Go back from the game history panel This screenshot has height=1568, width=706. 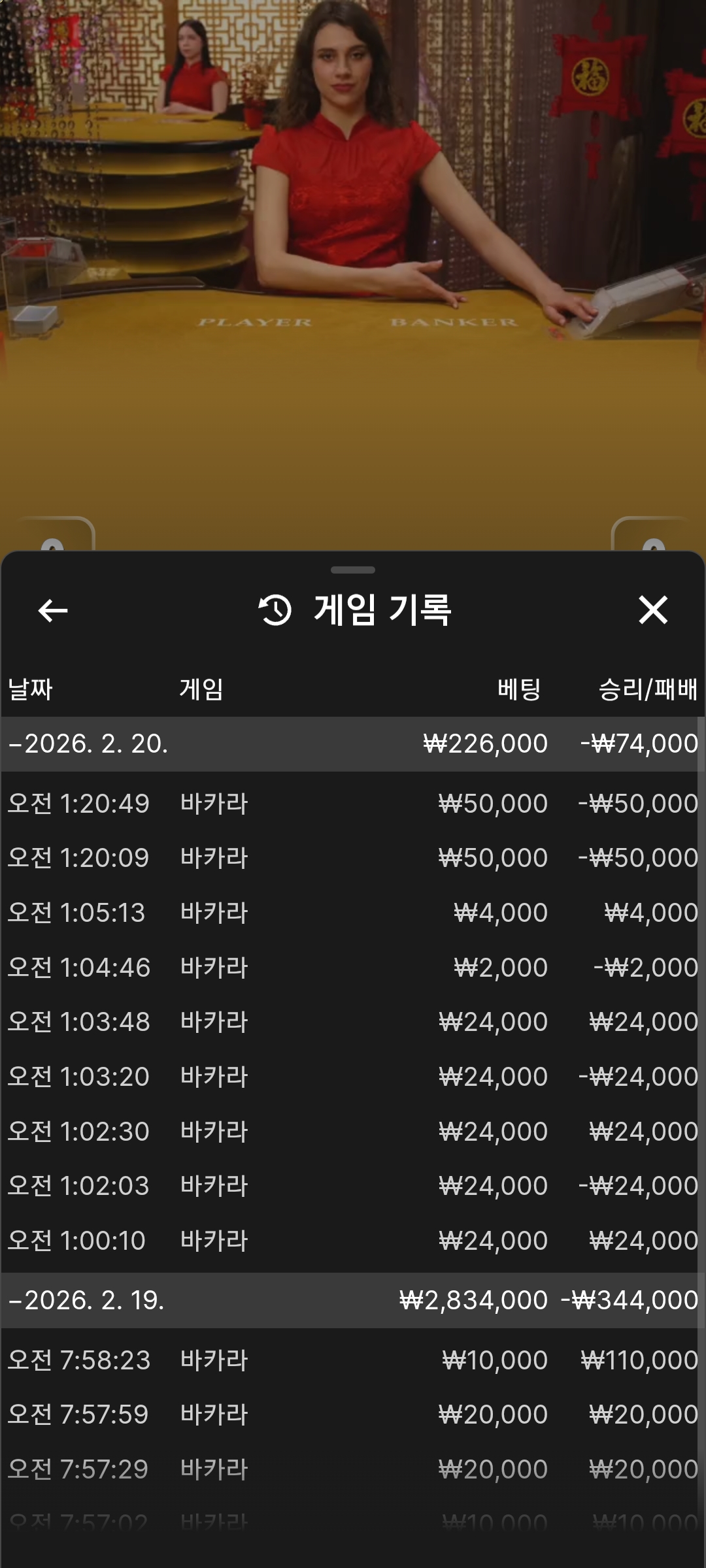pyautogui.click(x=53, y=611)
